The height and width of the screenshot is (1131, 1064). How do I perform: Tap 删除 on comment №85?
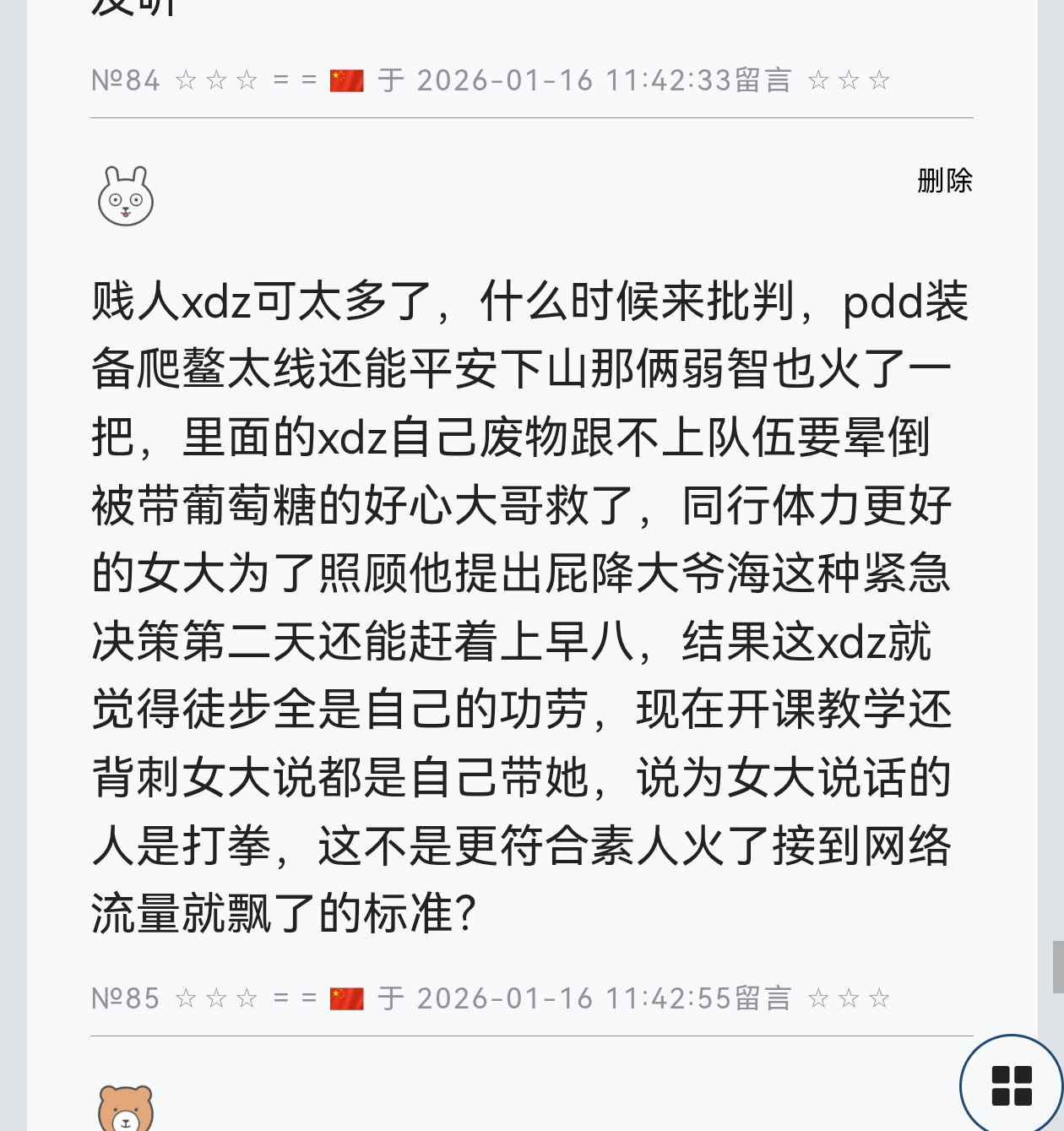point(944,181)
